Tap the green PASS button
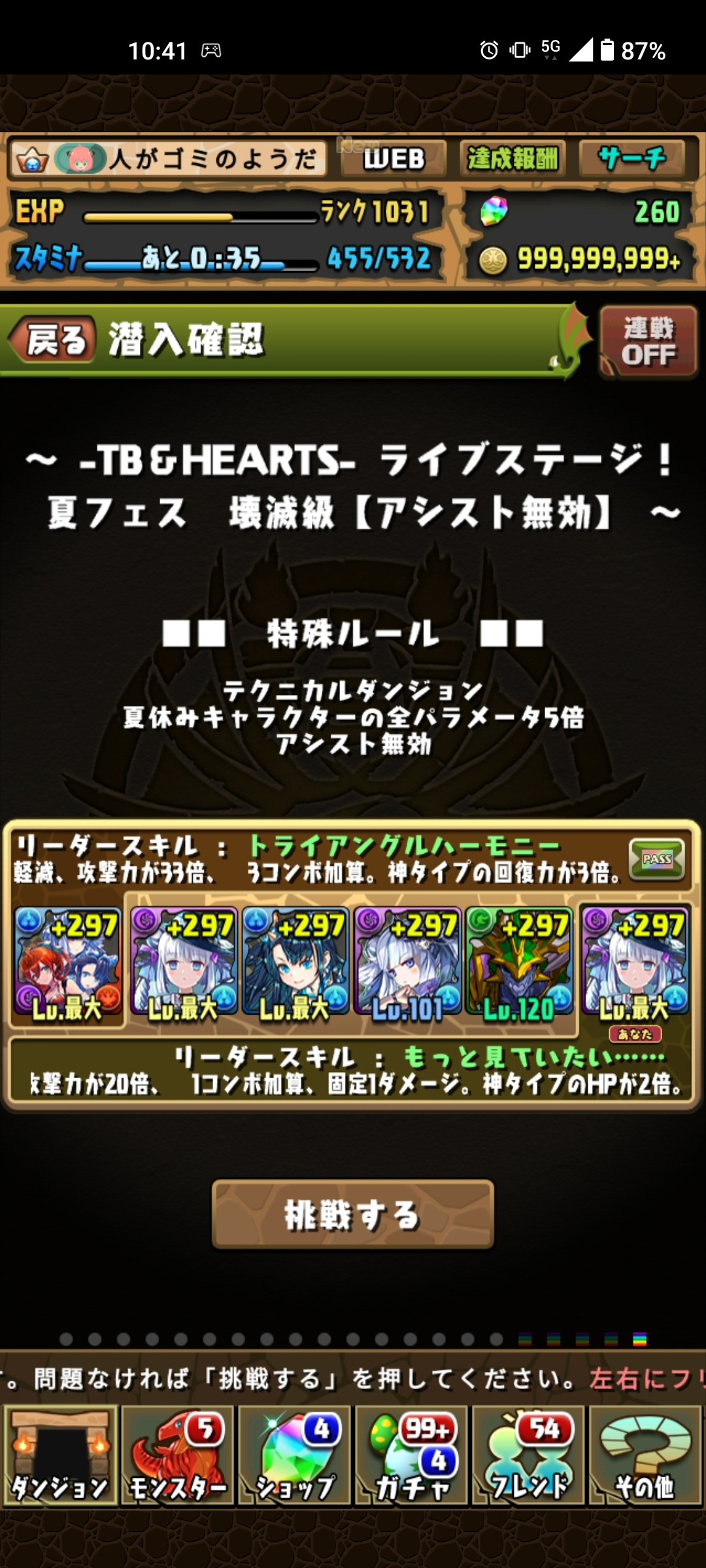This screenshot has height=1568, width=706. (x=657, y=858)
